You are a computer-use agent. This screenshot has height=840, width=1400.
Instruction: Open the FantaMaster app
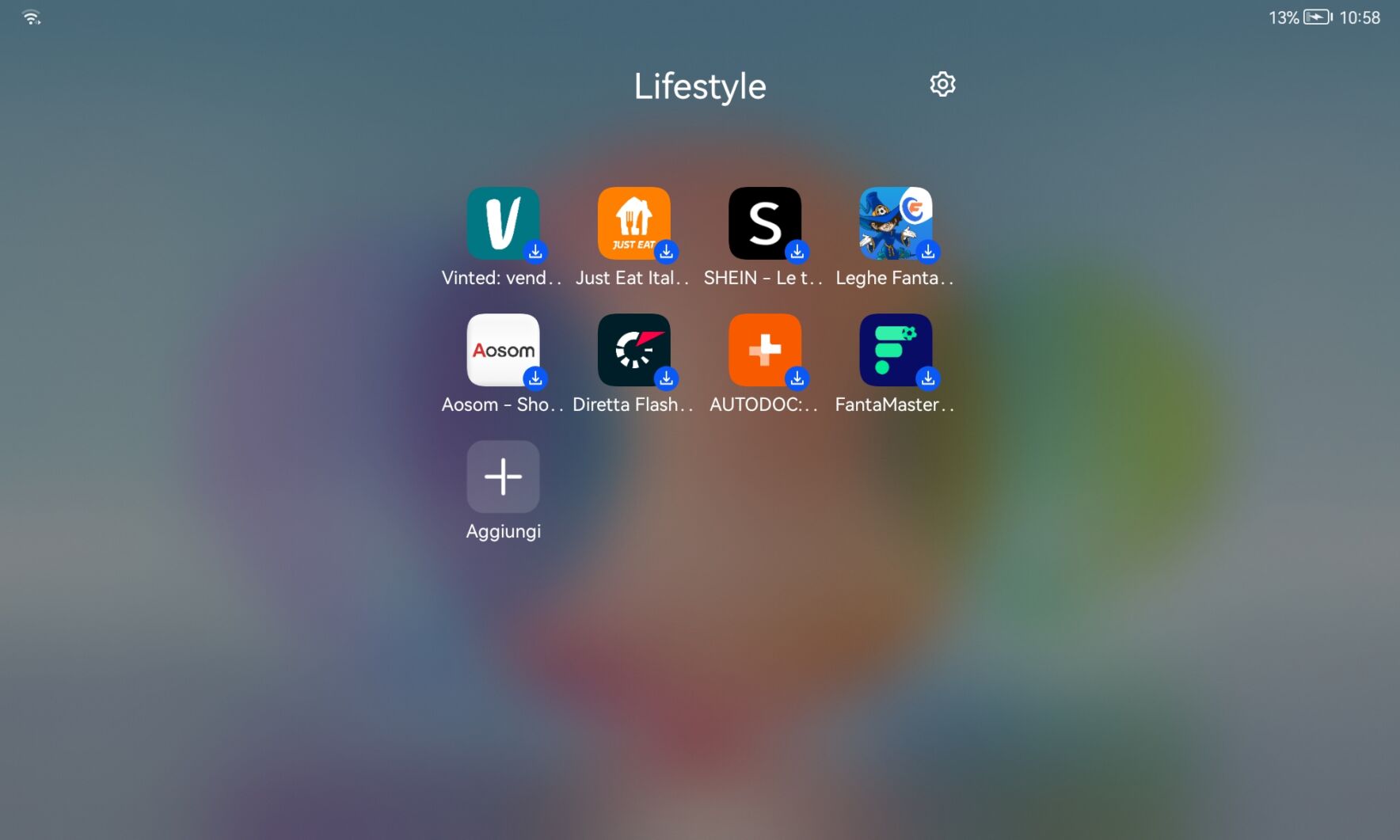click(896, 350)
